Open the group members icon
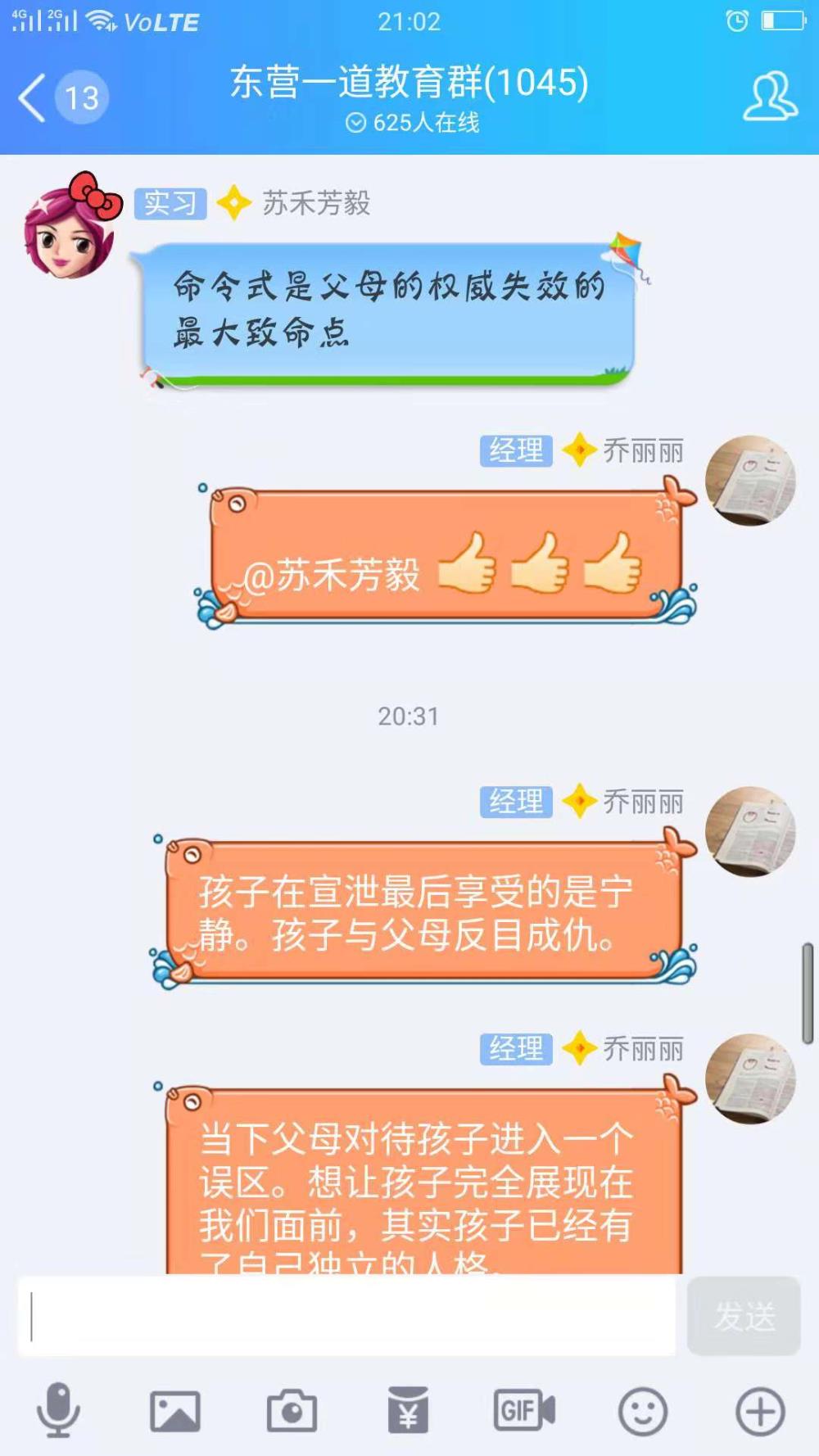 click(x=770, y=97)
